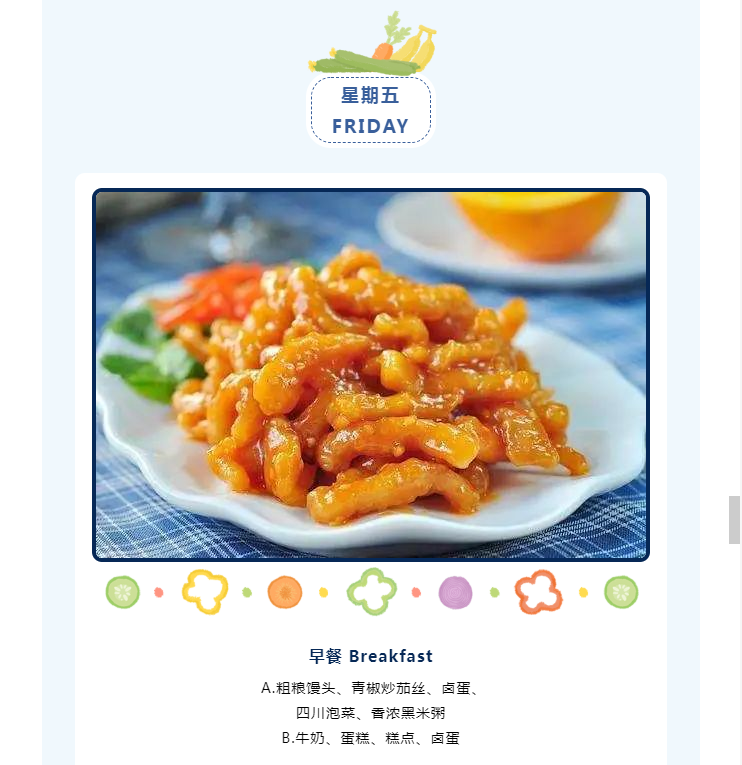Screen dimensions: 742x765
Task: Tap the page scrollbar thumb
Action: [734, 520]
